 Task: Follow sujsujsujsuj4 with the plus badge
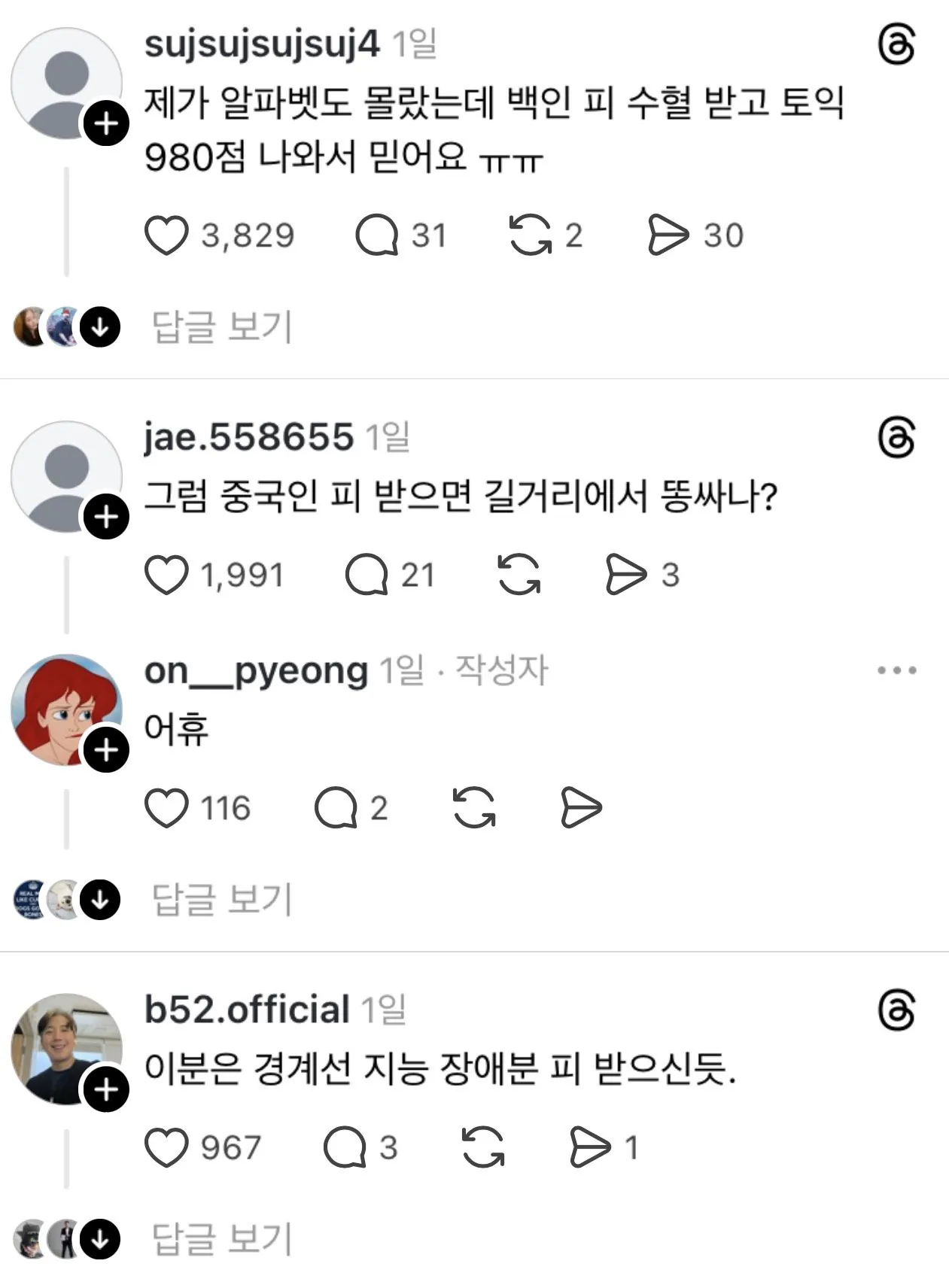pos(106,124)
